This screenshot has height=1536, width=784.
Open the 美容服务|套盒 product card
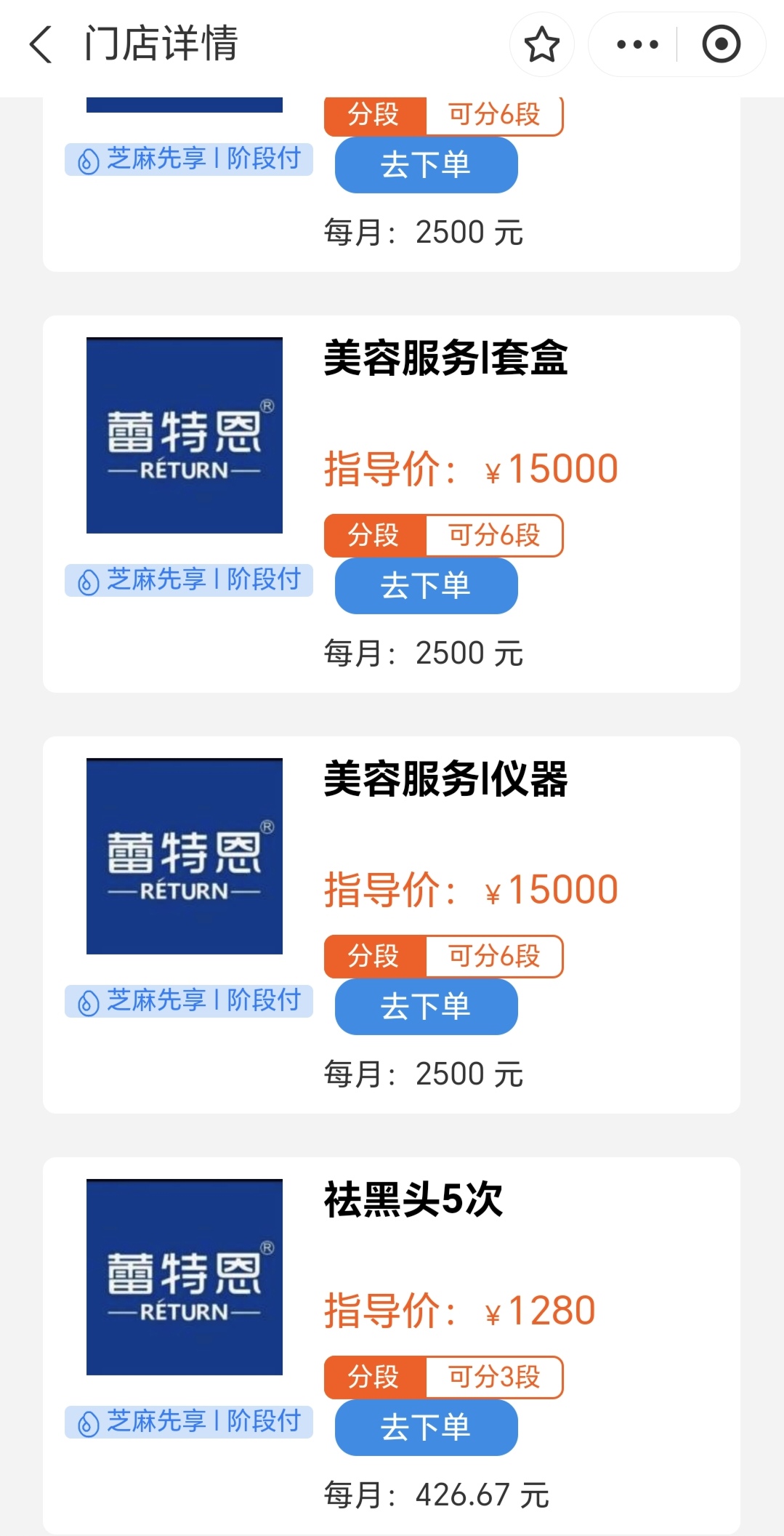[x=392, y=503]
